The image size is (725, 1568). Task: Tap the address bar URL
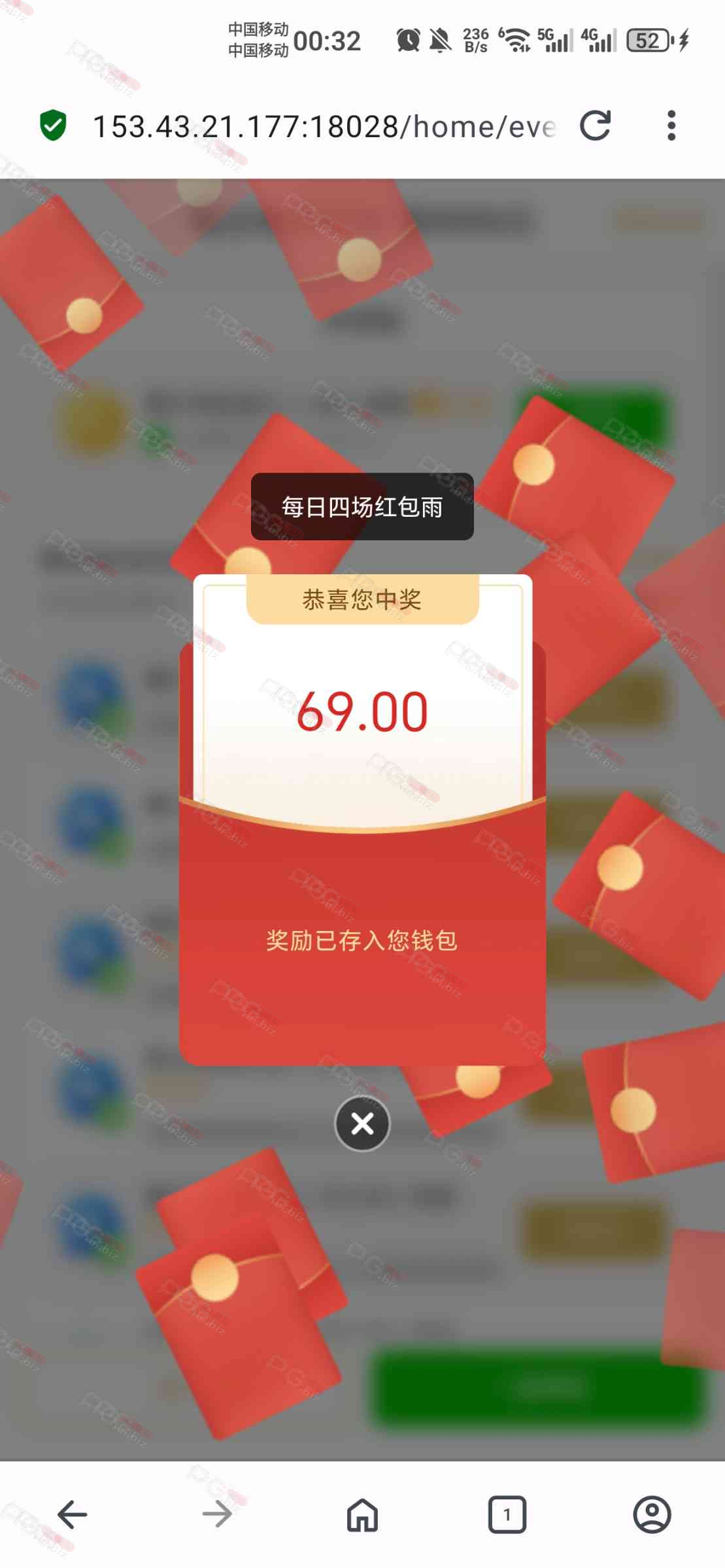point(324,127)
